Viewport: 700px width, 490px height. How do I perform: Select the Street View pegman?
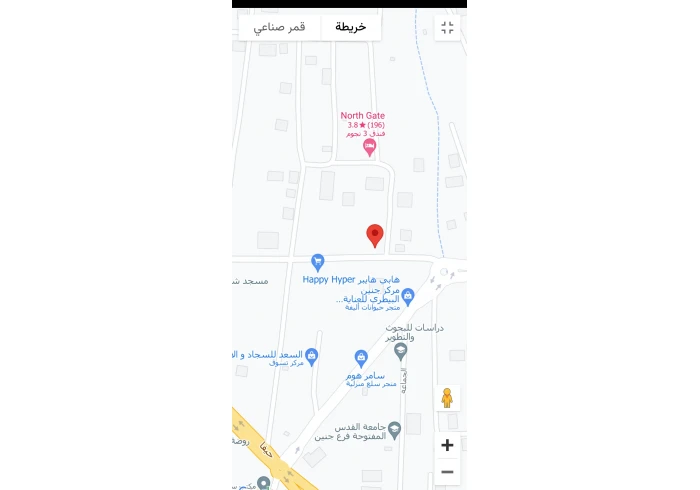point(447,398)
